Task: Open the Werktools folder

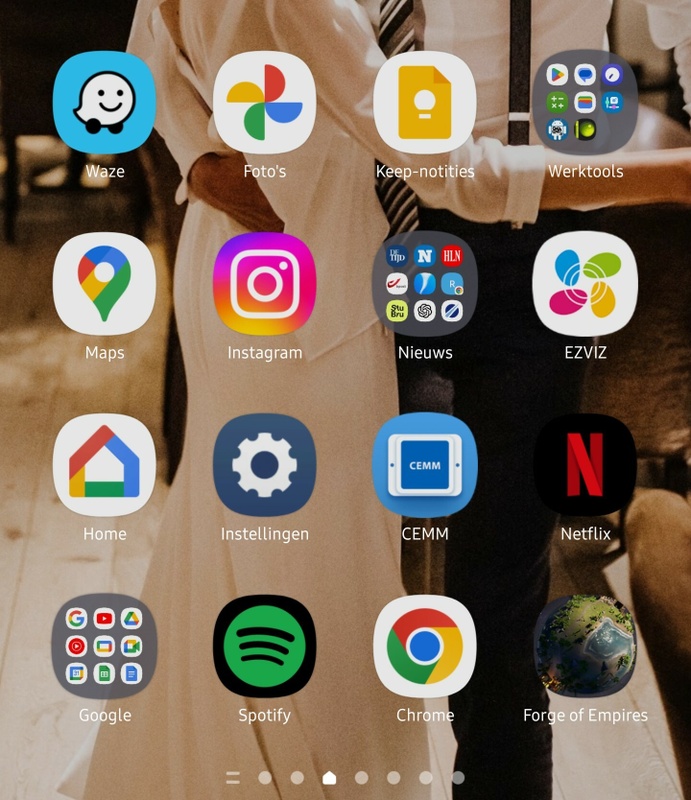Action: click(585, 102)
